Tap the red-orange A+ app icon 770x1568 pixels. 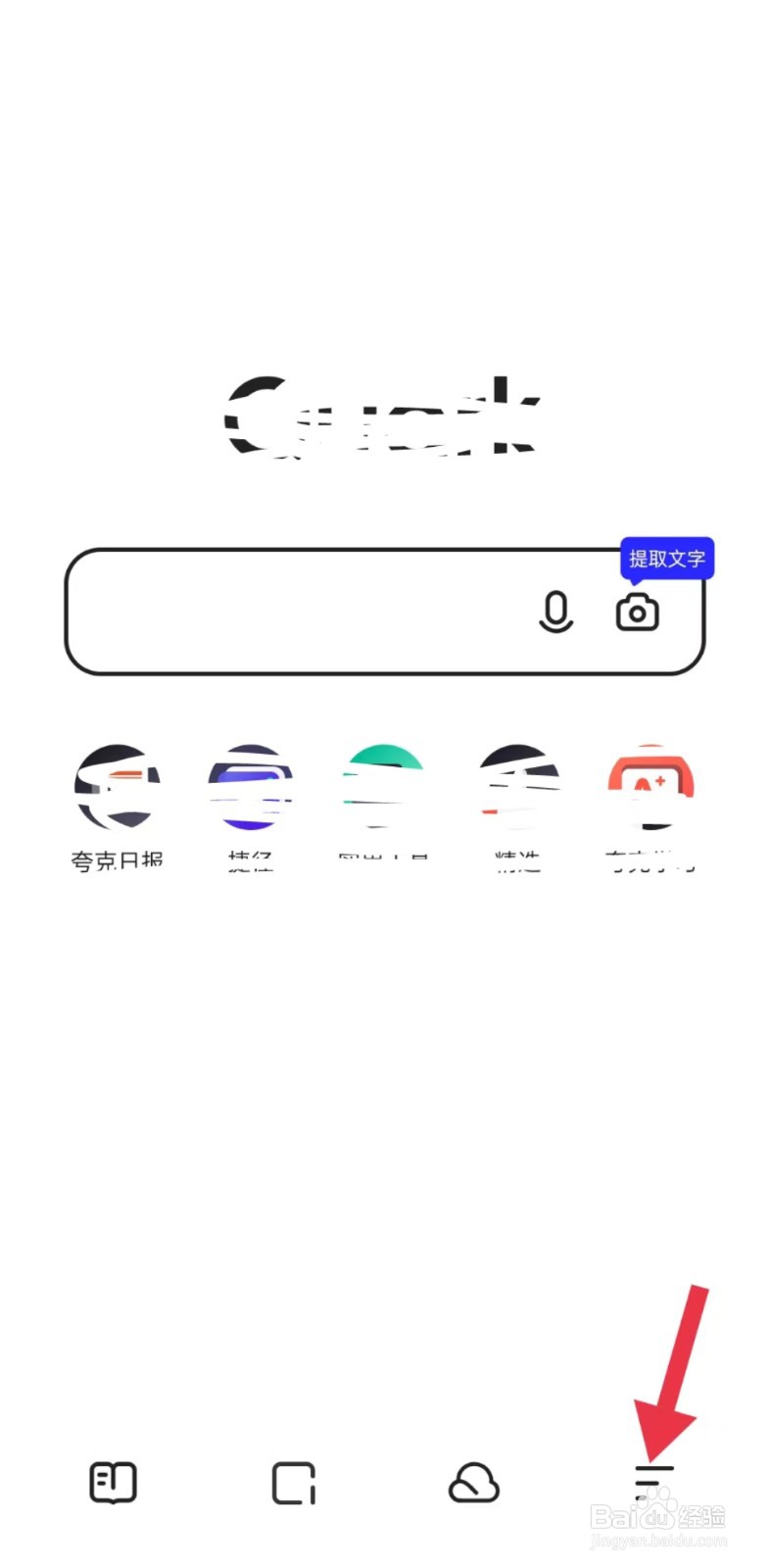click(x=650, y=784)
